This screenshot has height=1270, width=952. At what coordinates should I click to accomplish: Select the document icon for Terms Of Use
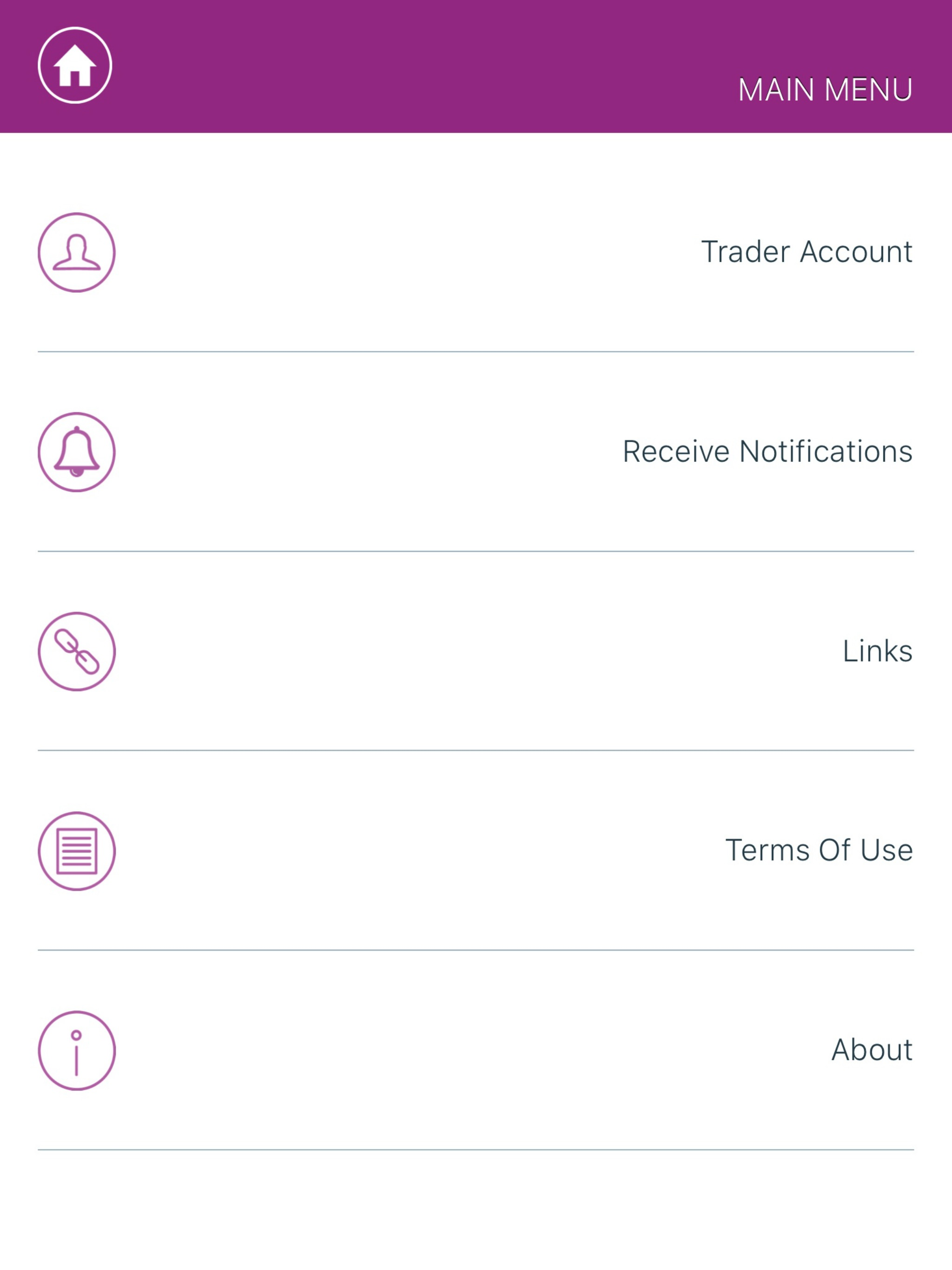(76, 850)
